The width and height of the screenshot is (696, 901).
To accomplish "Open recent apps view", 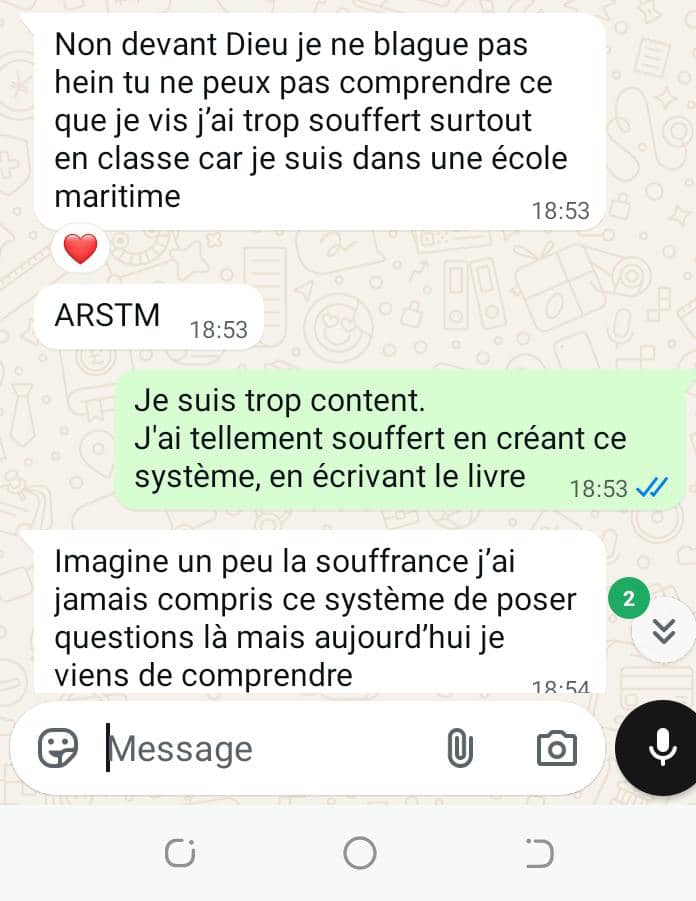I will point(179,853).
